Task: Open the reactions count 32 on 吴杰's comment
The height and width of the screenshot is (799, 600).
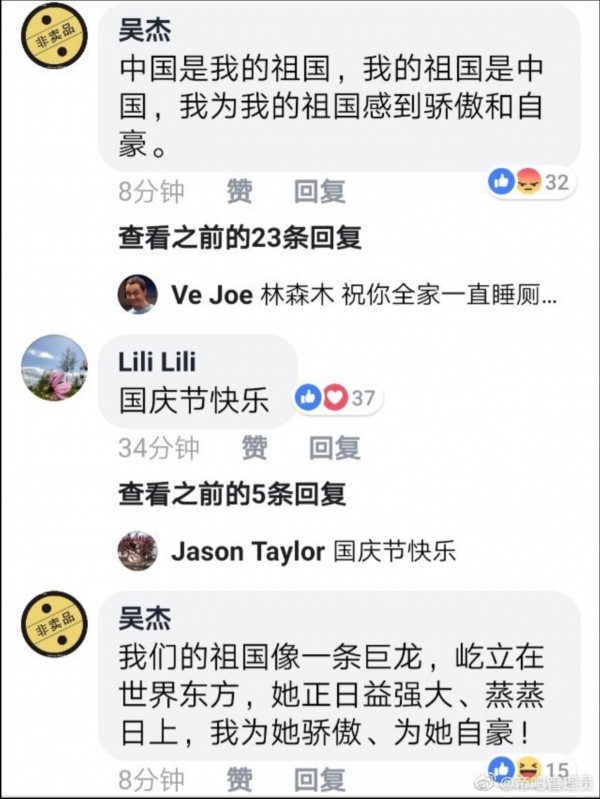Action: click(530, 182)
